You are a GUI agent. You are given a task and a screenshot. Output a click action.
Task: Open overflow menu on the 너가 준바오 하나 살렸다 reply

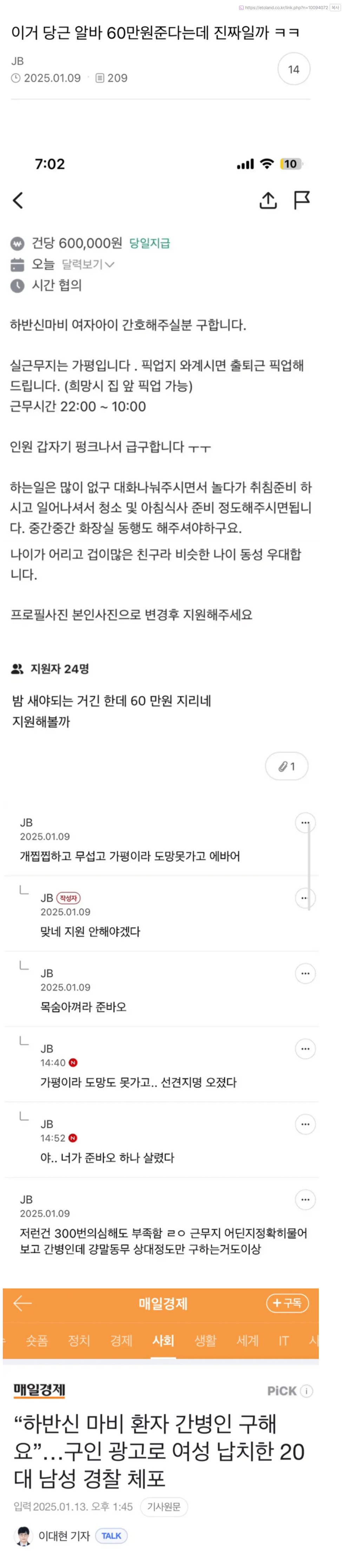[x=305, y=1124]
